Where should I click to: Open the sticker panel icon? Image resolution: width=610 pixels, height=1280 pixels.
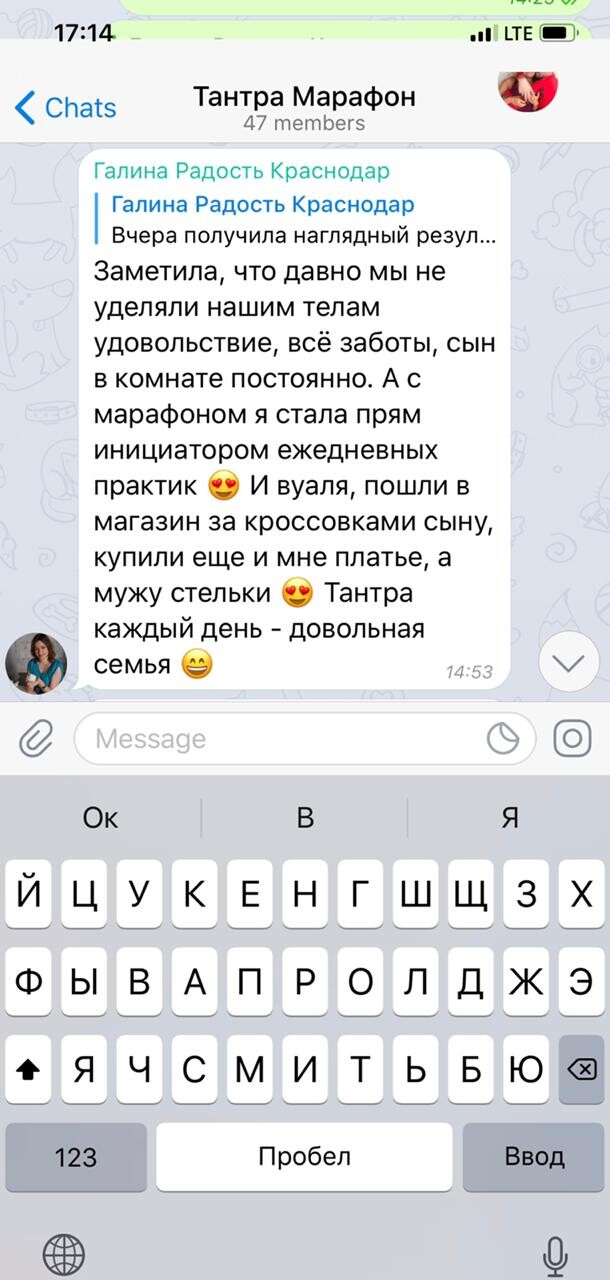pyautogui.click(x=503, y=739)
